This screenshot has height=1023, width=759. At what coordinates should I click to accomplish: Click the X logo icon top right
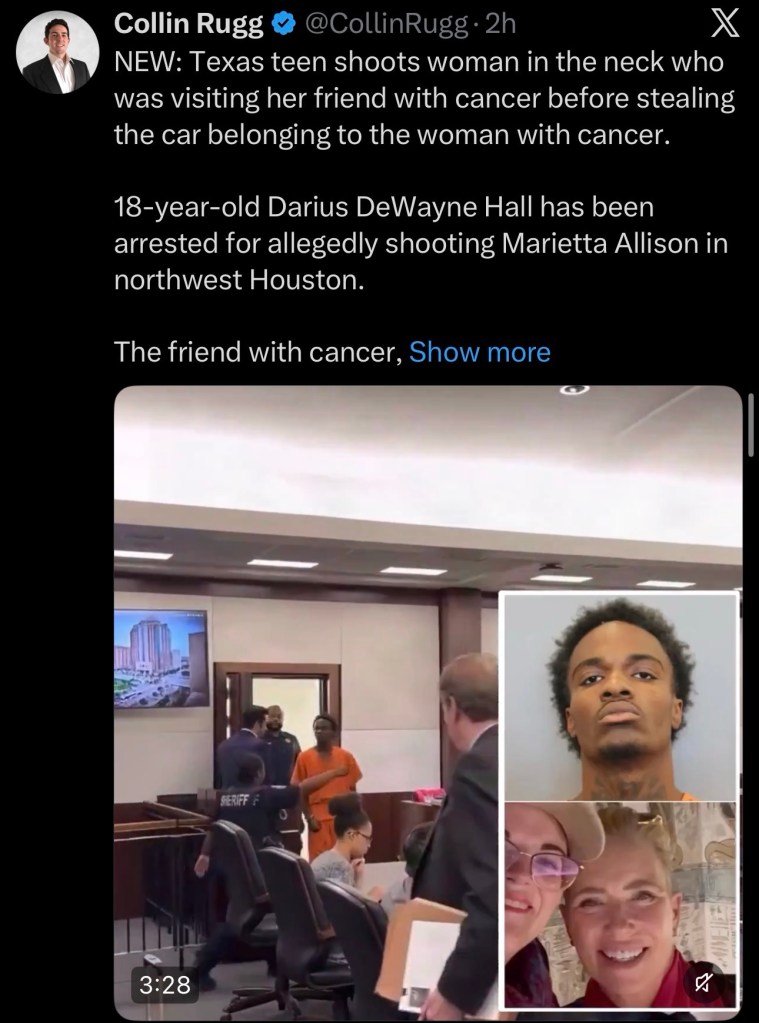[724, 24]
